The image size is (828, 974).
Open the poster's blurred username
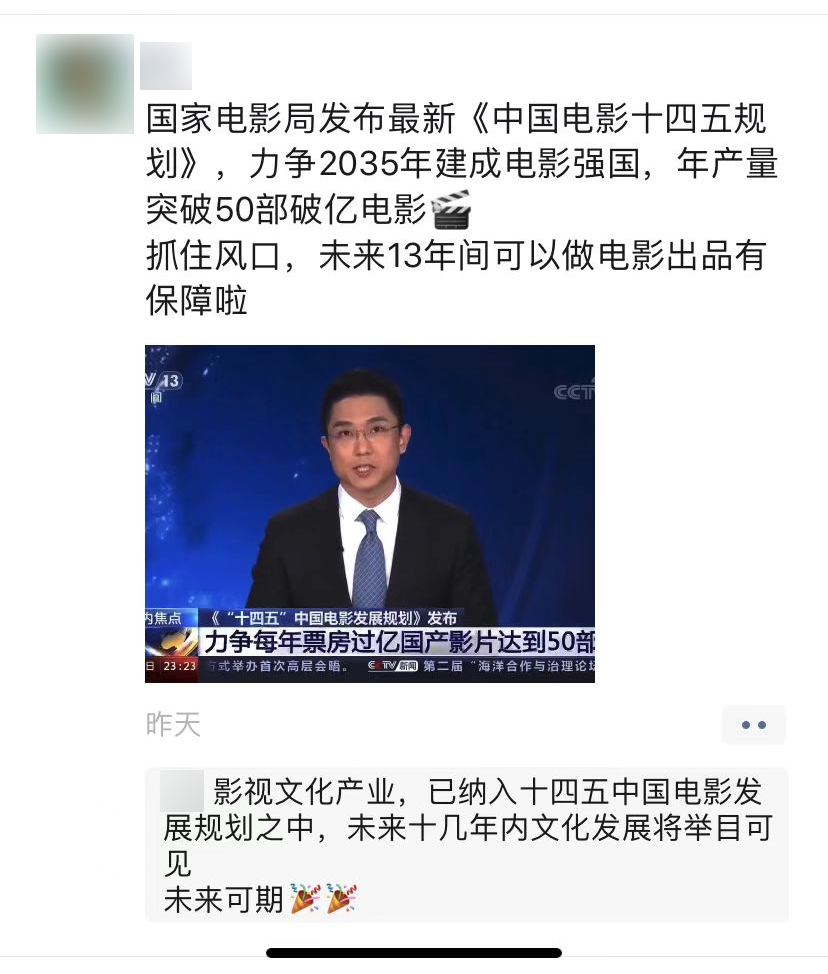tap(166, 66)
